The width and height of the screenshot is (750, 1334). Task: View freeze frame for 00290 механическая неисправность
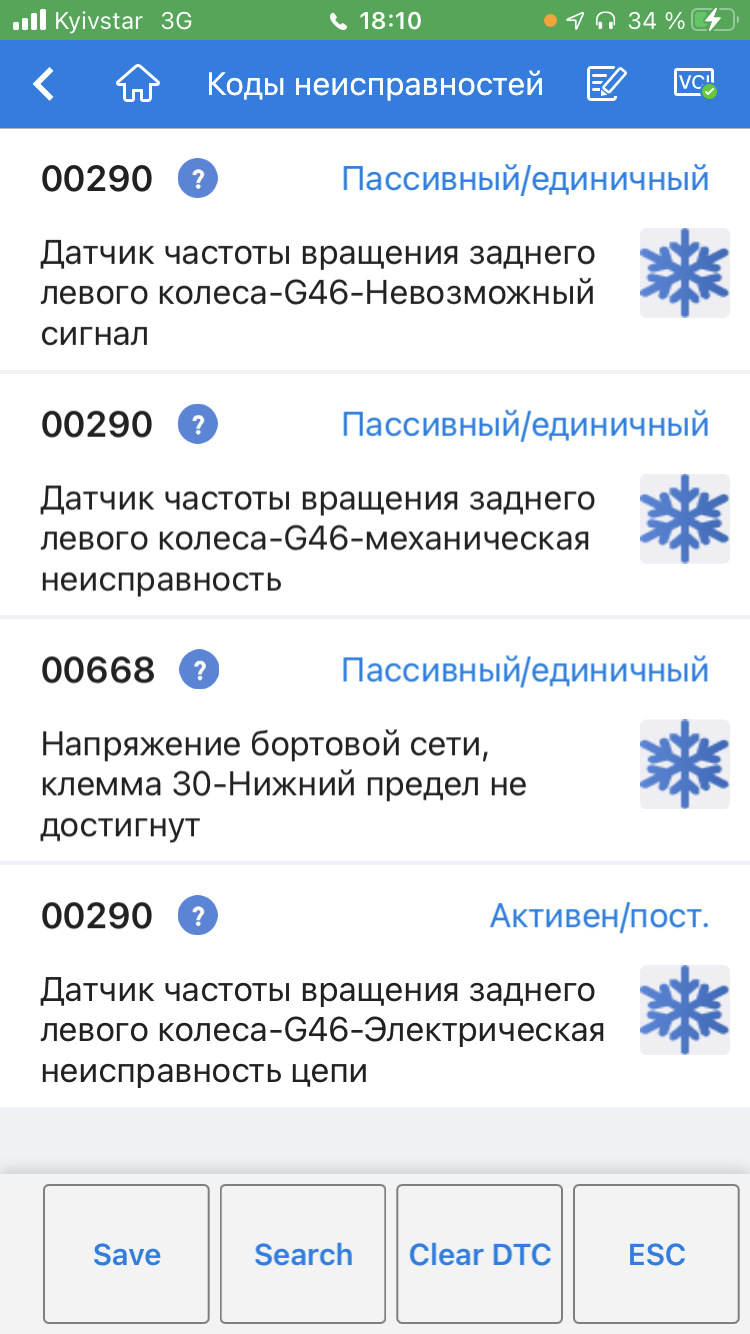684,518
